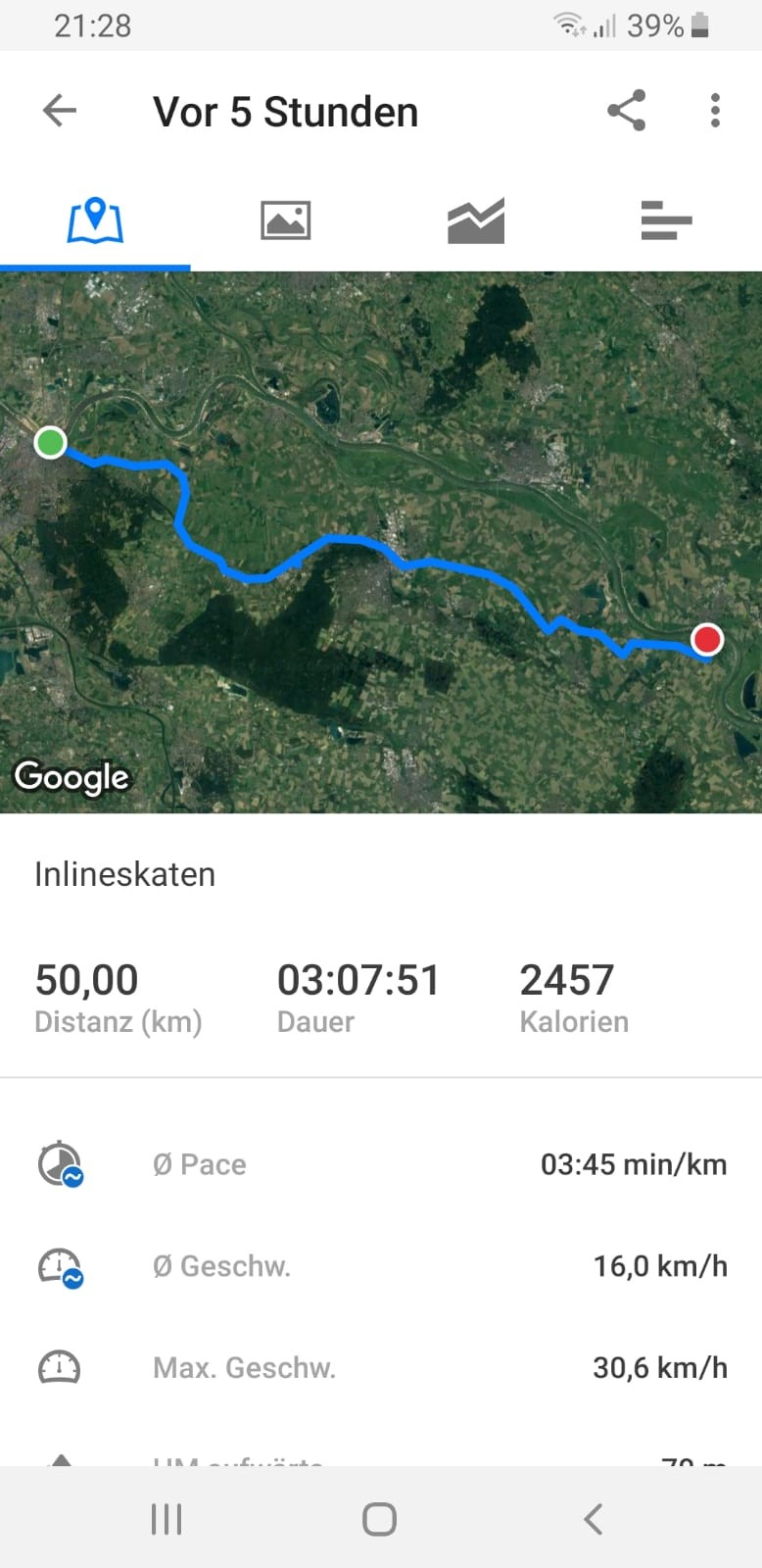
Task: Share this inline skating activity
Action: (626, 111)
